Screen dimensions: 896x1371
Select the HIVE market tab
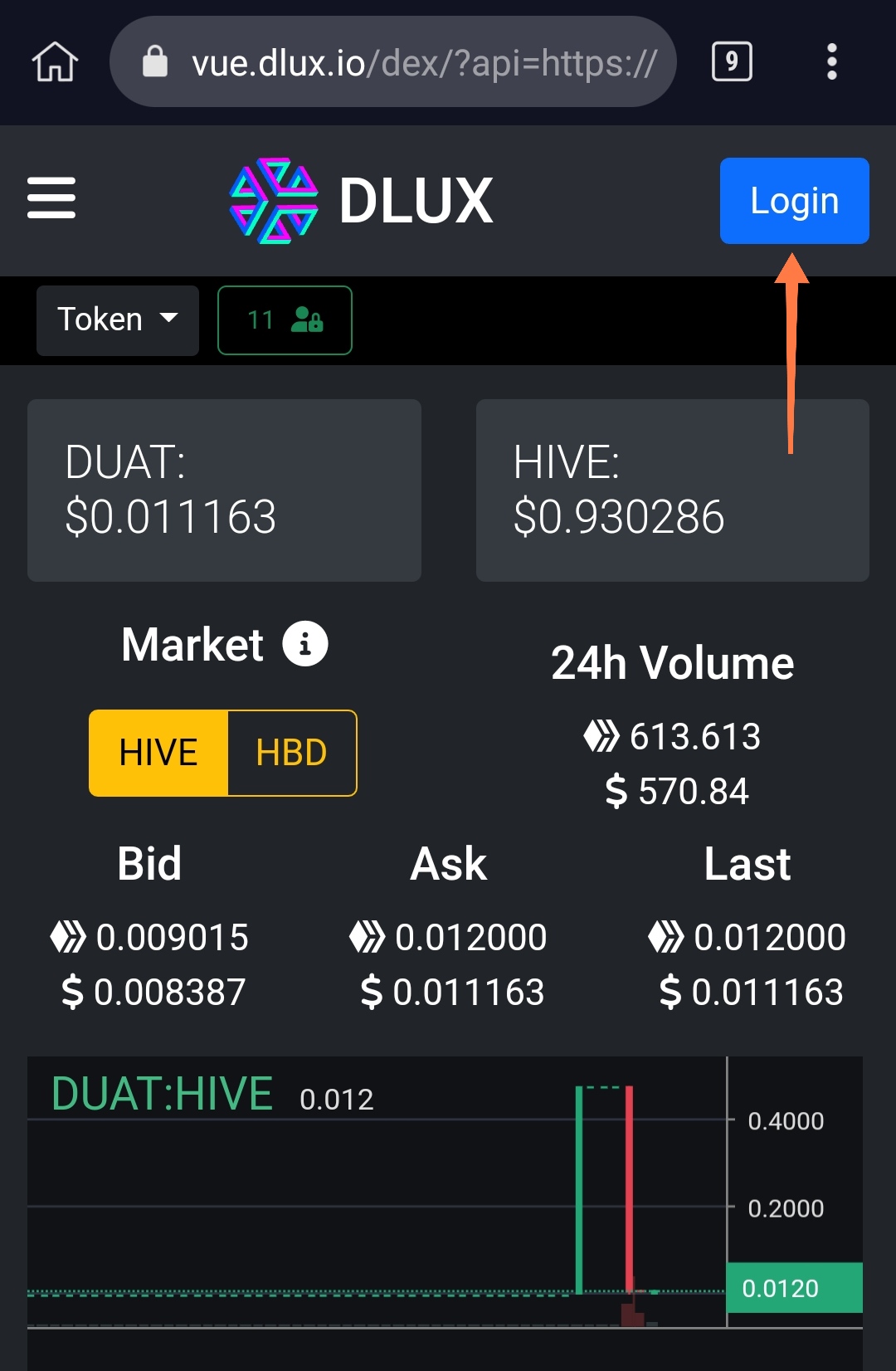click(158, 753)
